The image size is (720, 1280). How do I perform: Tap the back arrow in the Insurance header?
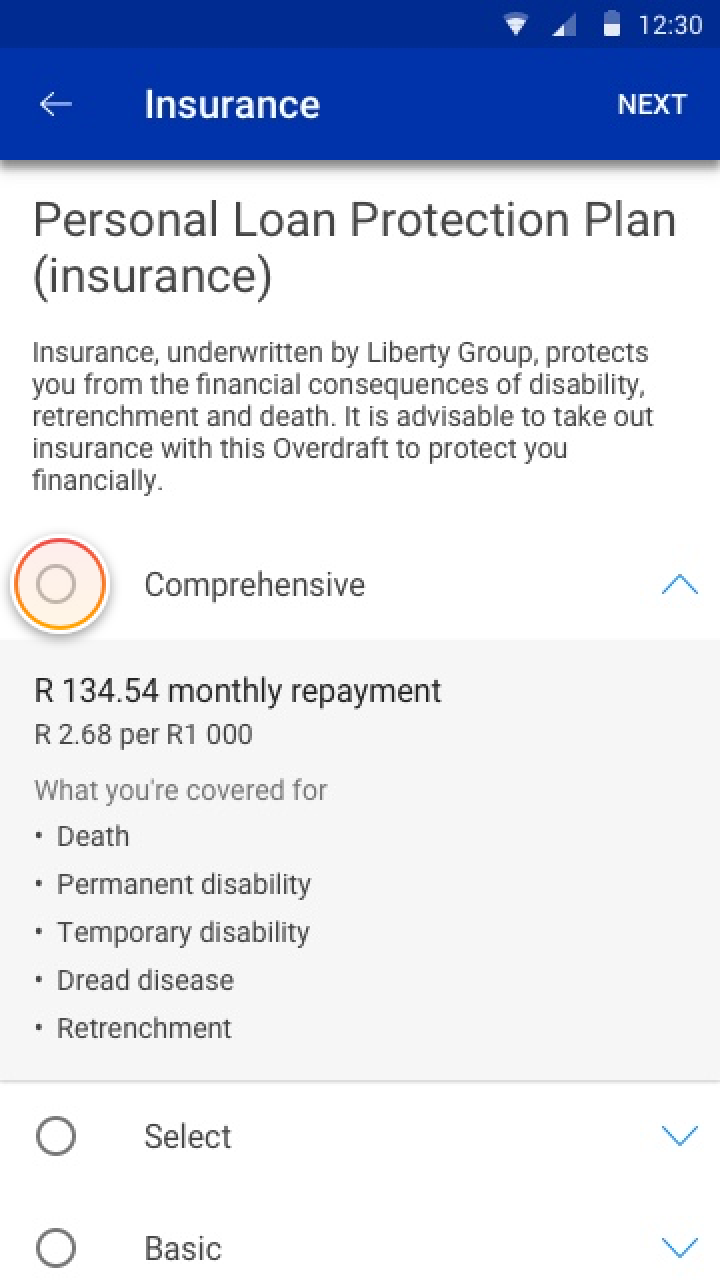coord(55,104)
